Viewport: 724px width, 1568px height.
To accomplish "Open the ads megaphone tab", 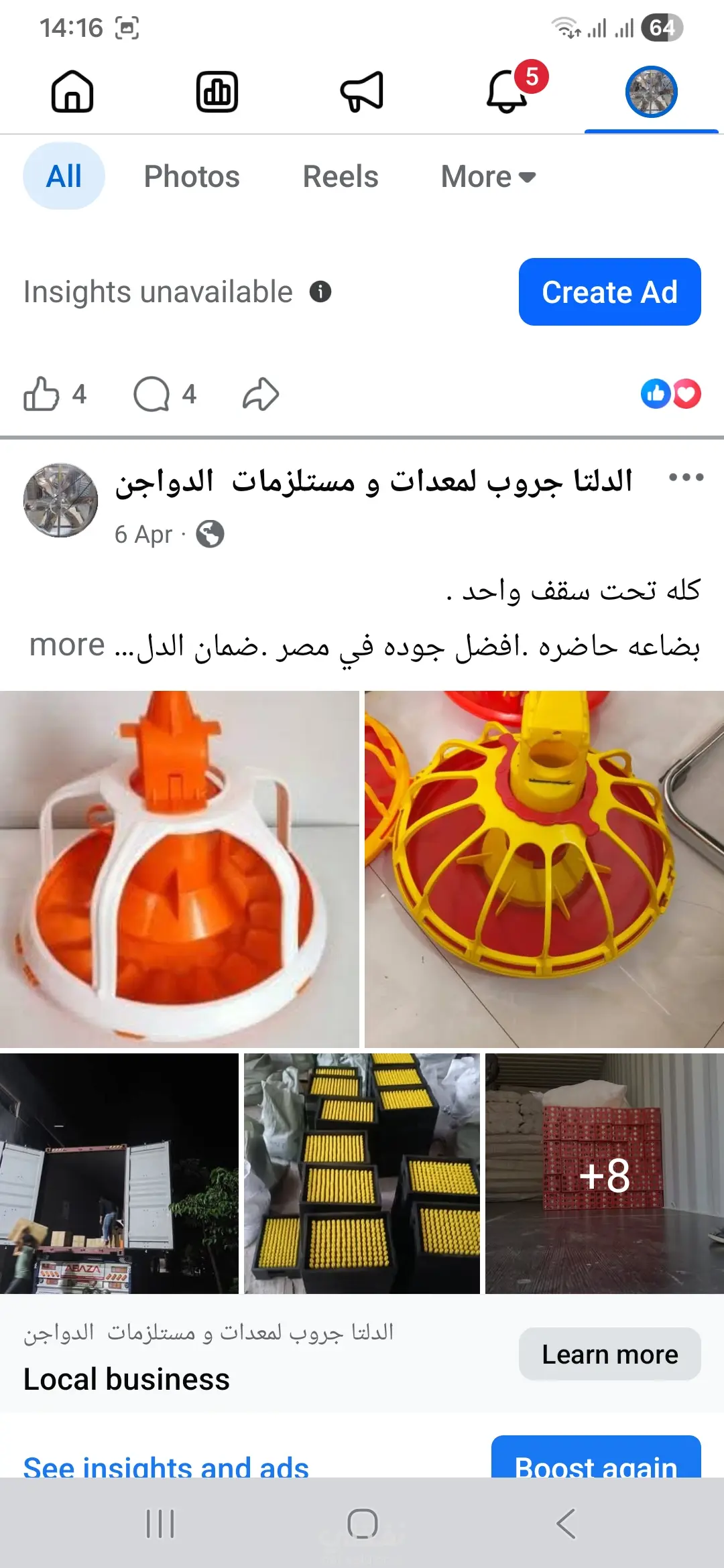I will pos(362,92).
